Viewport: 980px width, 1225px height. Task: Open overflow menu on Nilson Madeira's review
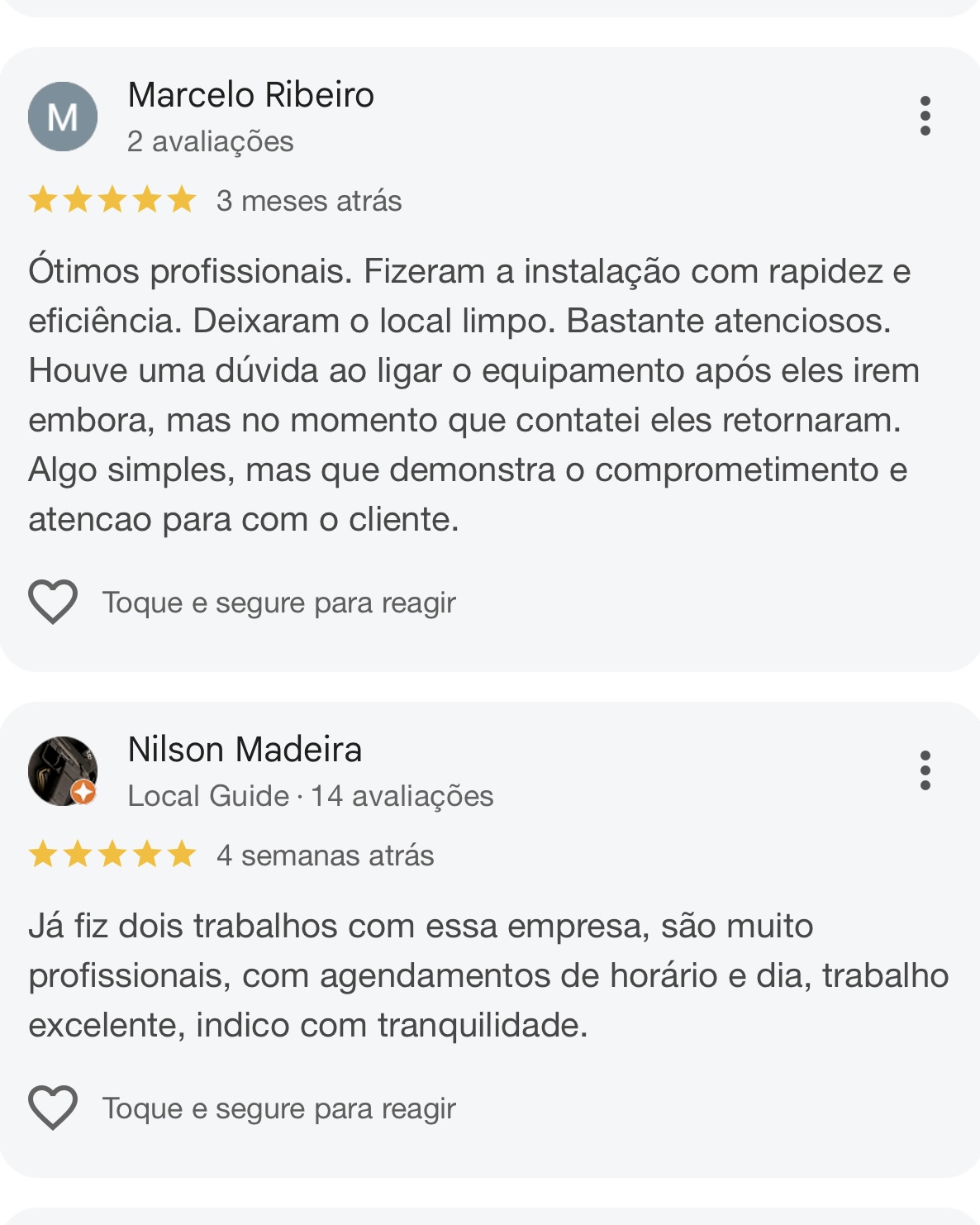coord(925,770)
